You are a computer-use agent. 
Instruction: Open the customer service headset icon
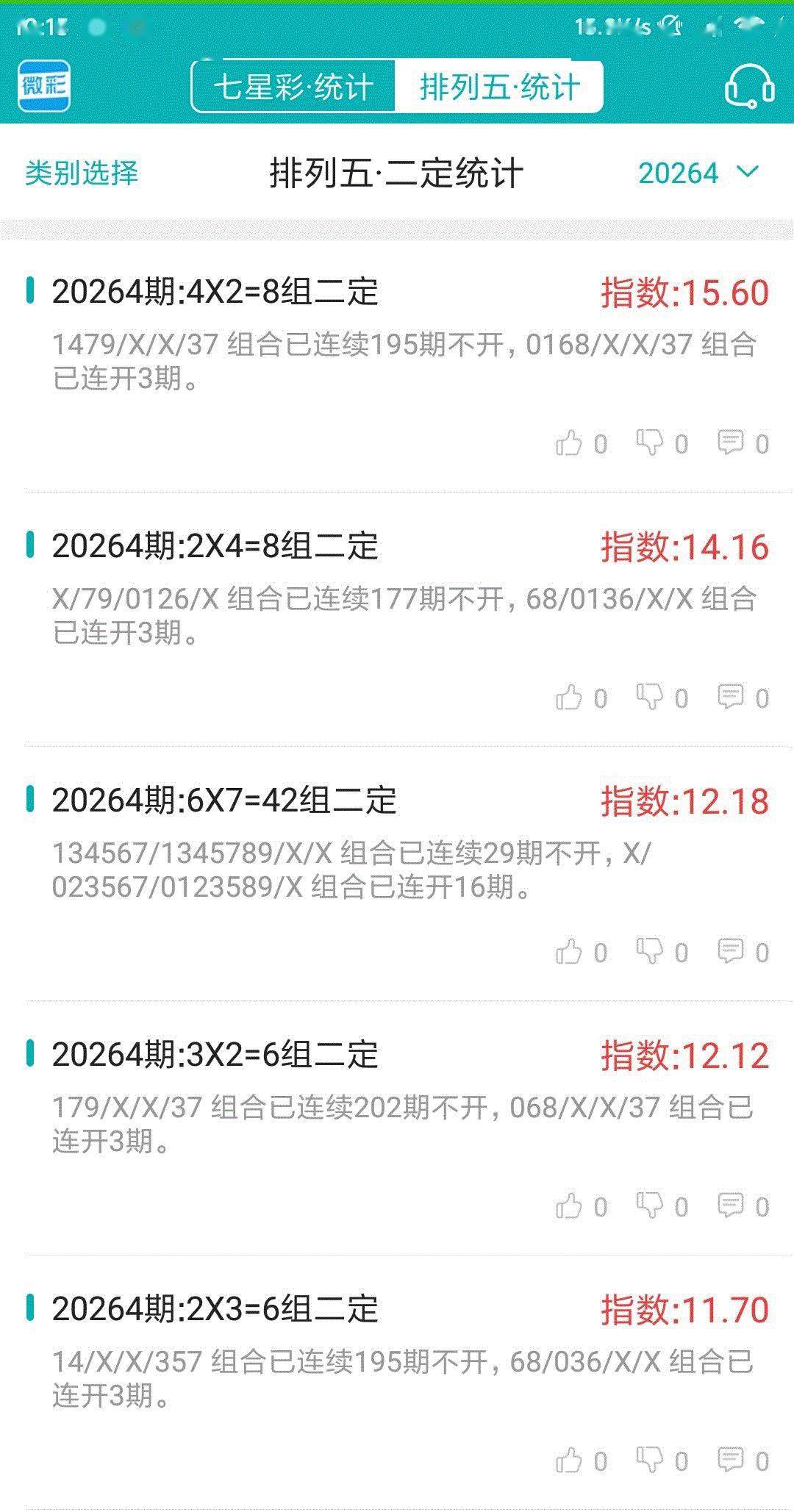coord(749,87)
